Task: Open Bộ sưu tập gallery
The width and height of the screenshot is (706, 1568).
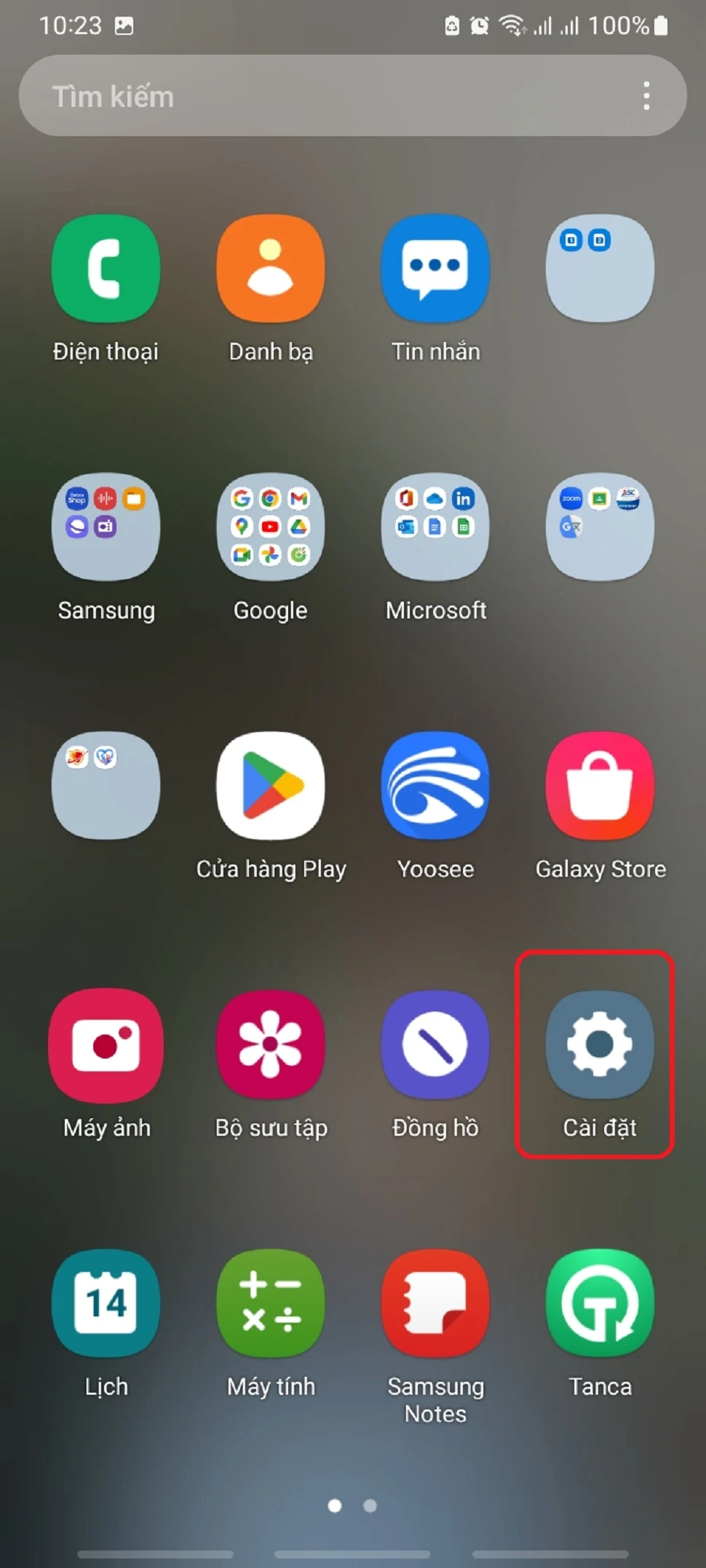Action: (271, 1045)
